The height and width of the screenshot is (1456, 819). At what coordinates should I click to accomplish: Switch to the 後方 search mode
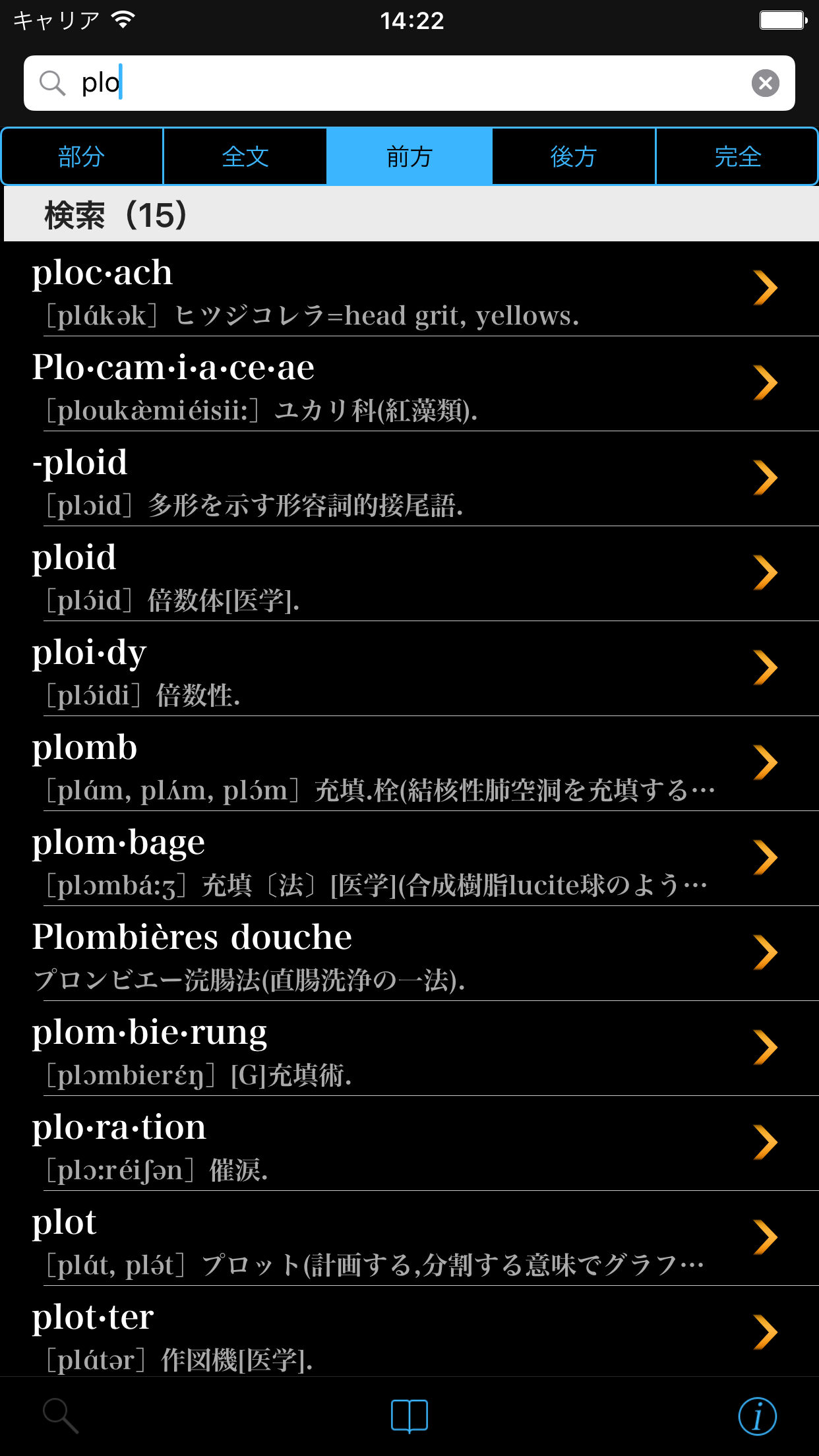[x=574, y=157]
